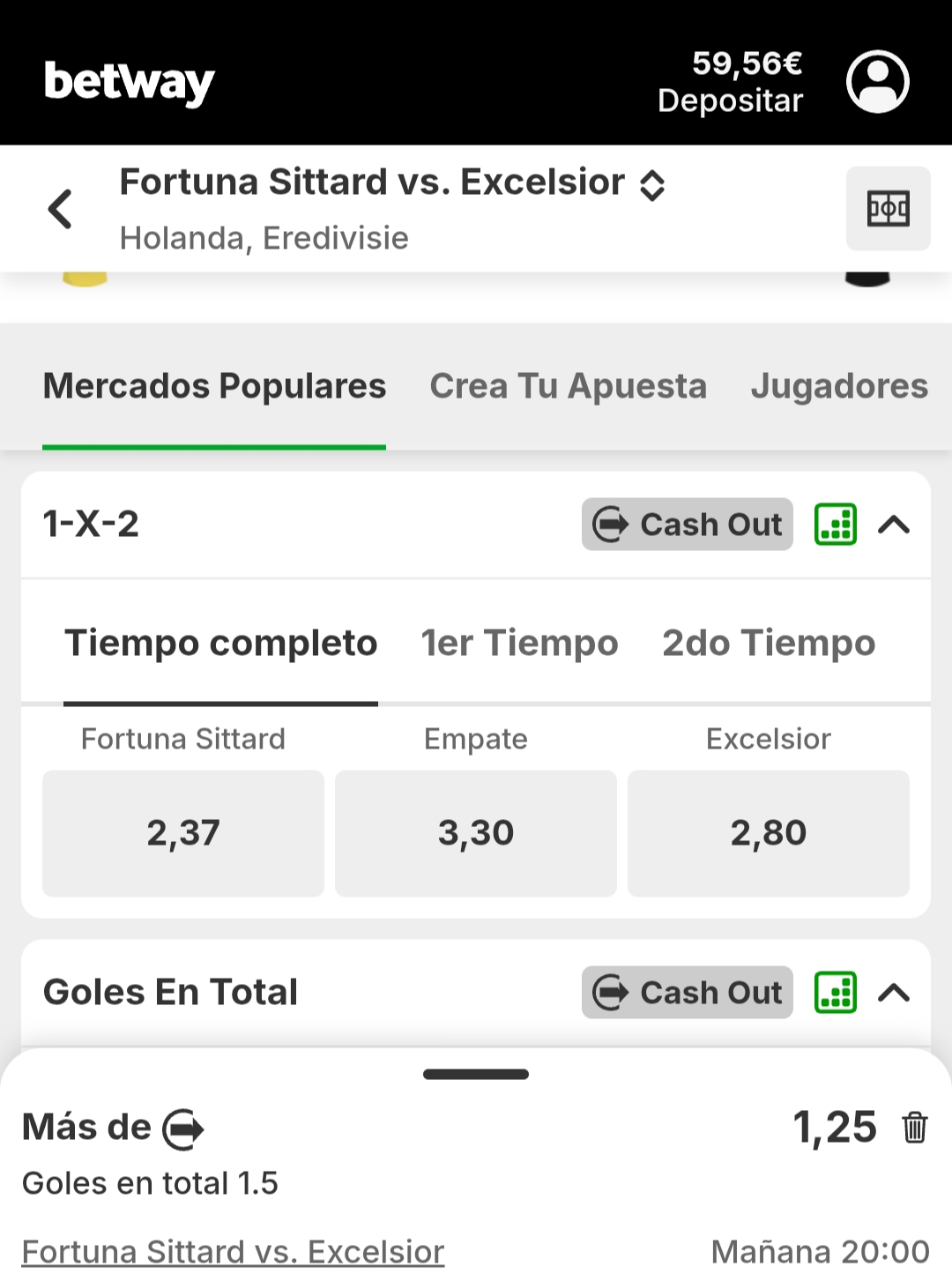Click the Cash Out icon in 1-X-2 section
Image resolution: width=952 pixels, height=1274 pixels.
pyautogui.click(x=610, y=525)
